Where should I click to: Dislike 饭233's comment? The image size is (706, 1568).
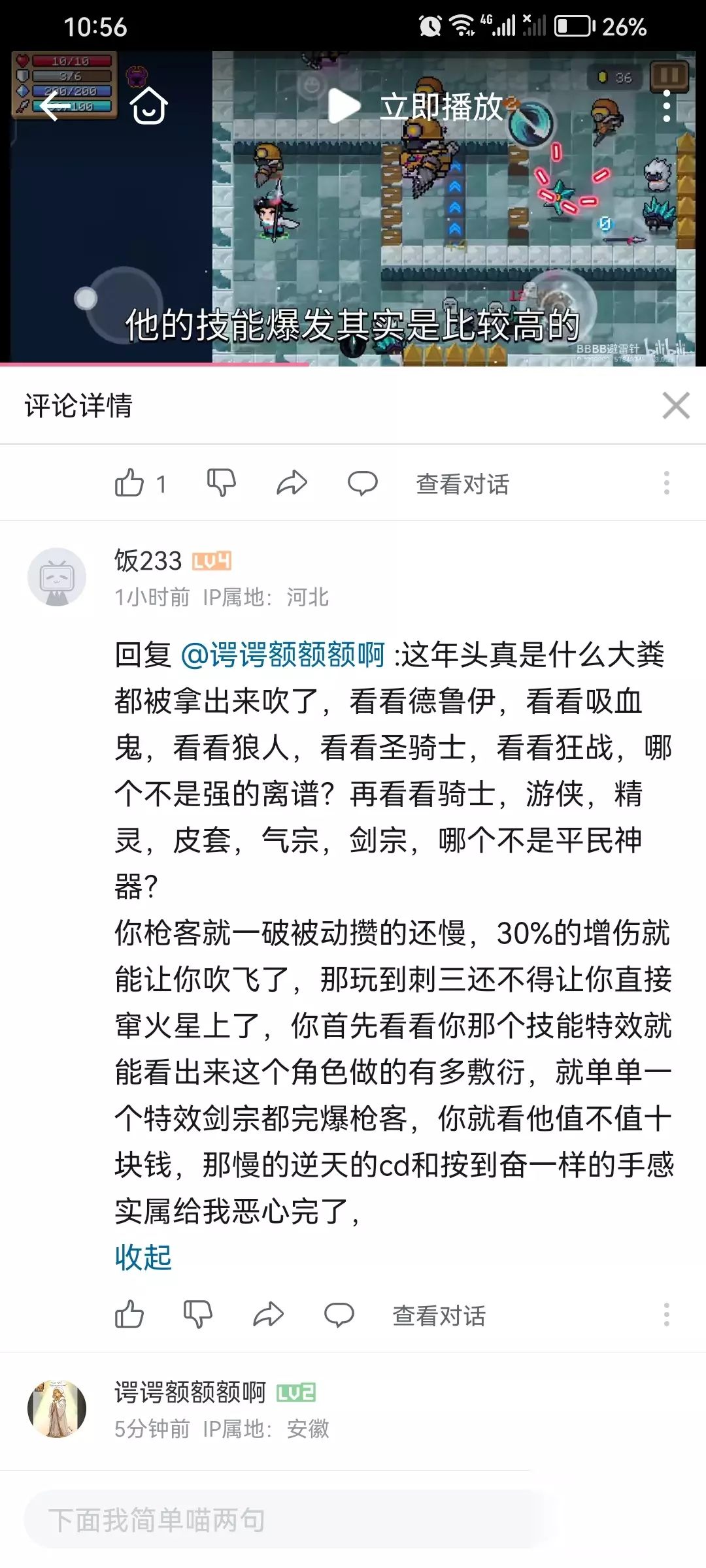coord(198,1315)
